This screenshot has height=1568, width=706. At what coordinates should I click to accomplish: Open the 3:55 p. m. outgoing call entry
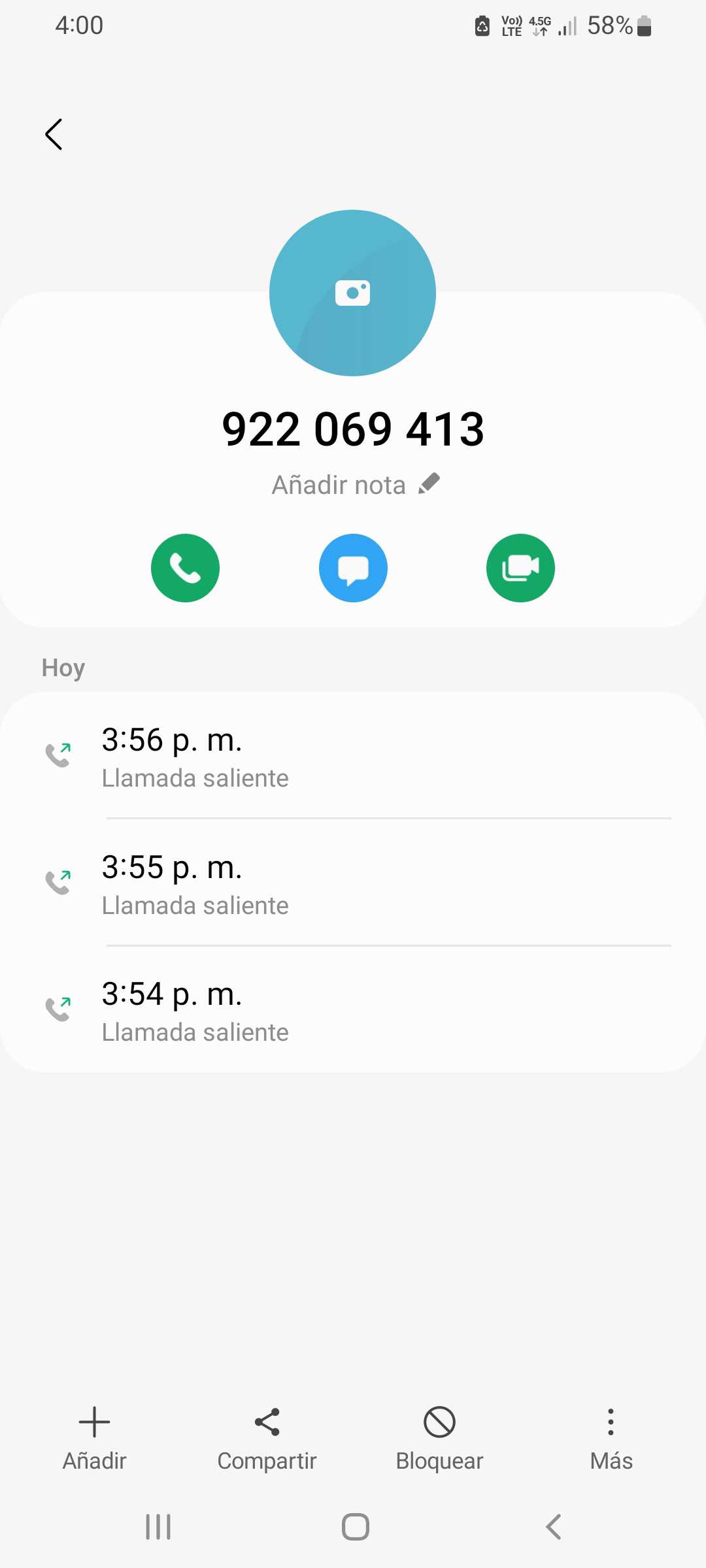coord(353,884)
